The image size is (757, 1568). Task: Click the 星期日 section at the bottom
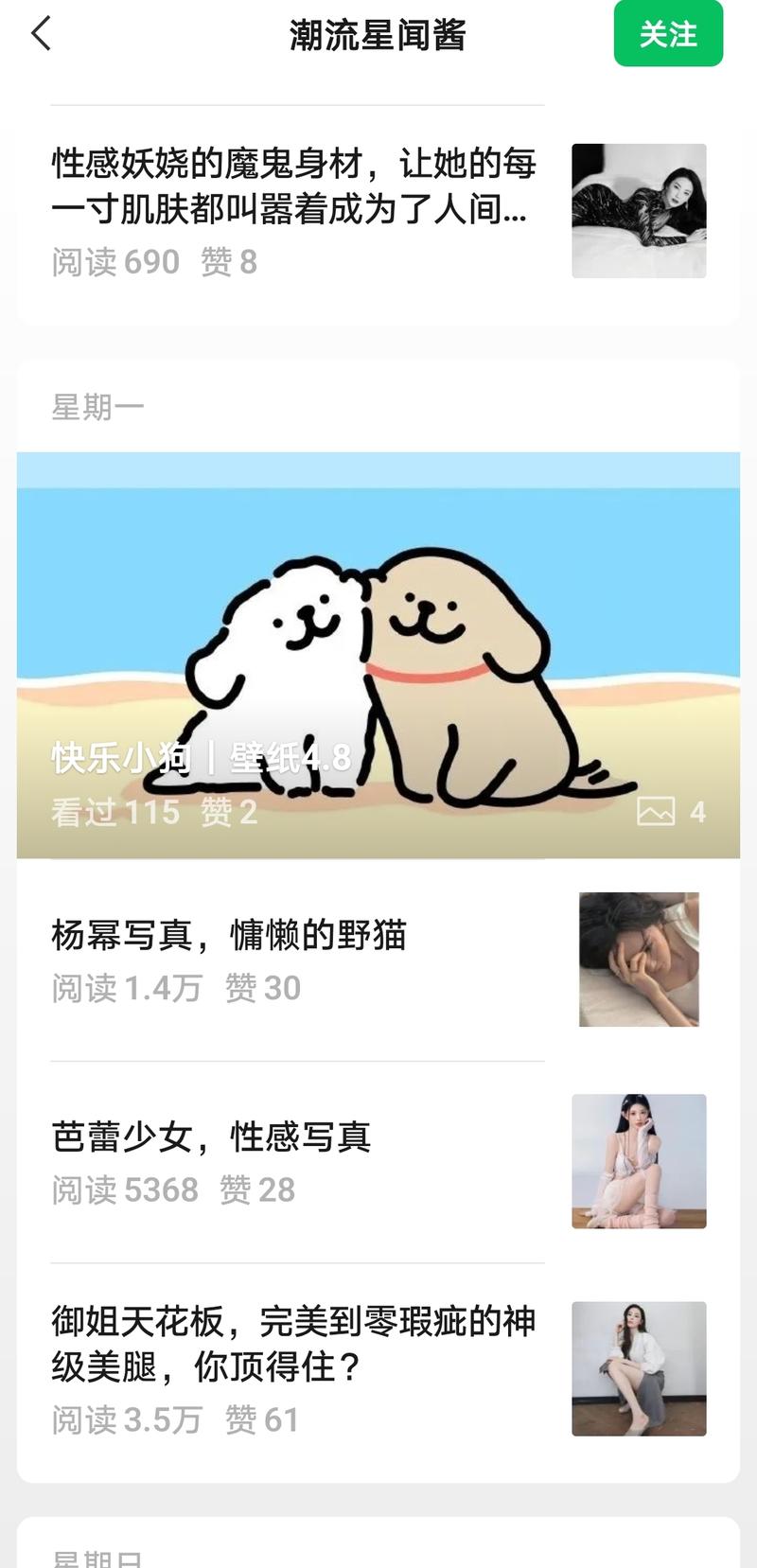[97, 1558]
